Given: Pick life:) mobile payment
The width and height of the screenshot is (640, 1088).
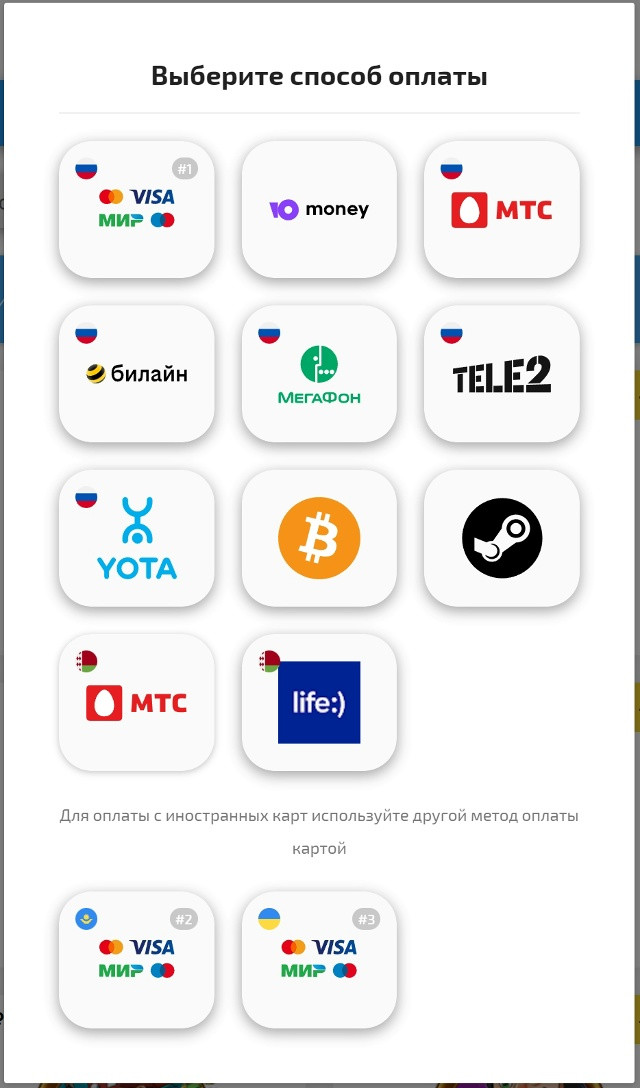Looking at the screenshot, I should pos(319,702).
